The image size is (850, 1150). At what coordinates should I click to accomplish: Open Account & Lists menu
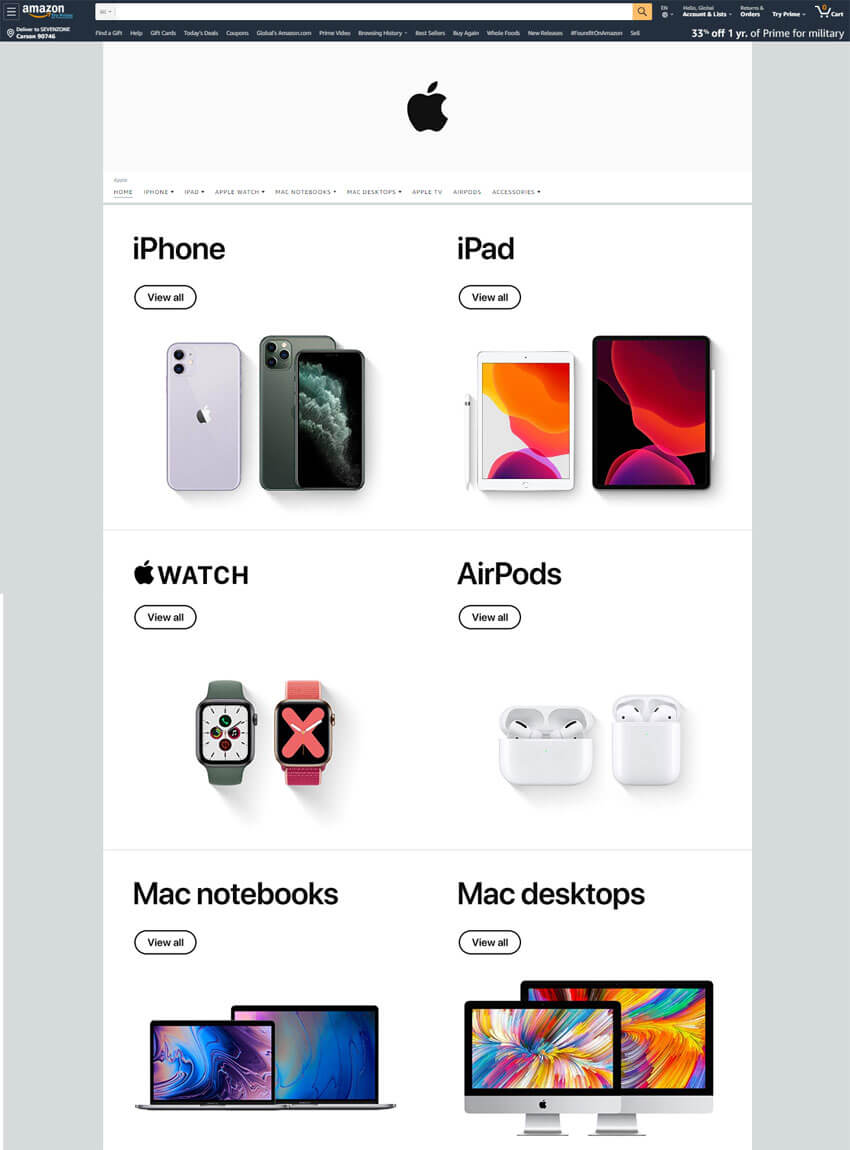point(706,12)
